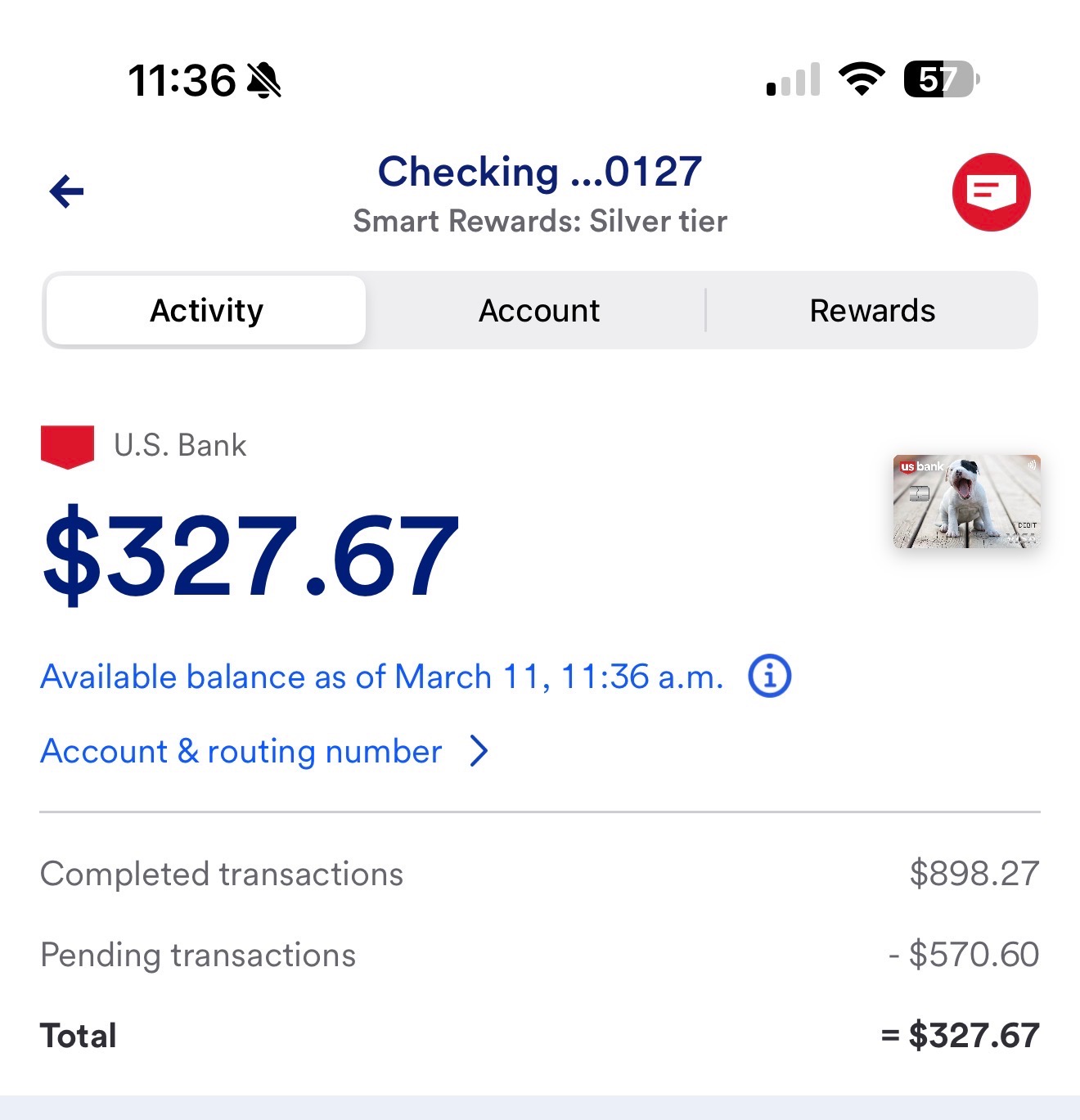This screenshot has height=1120, width=1080.
Task: Open the red chat assistant icon
Action: (x=991, y=192)
